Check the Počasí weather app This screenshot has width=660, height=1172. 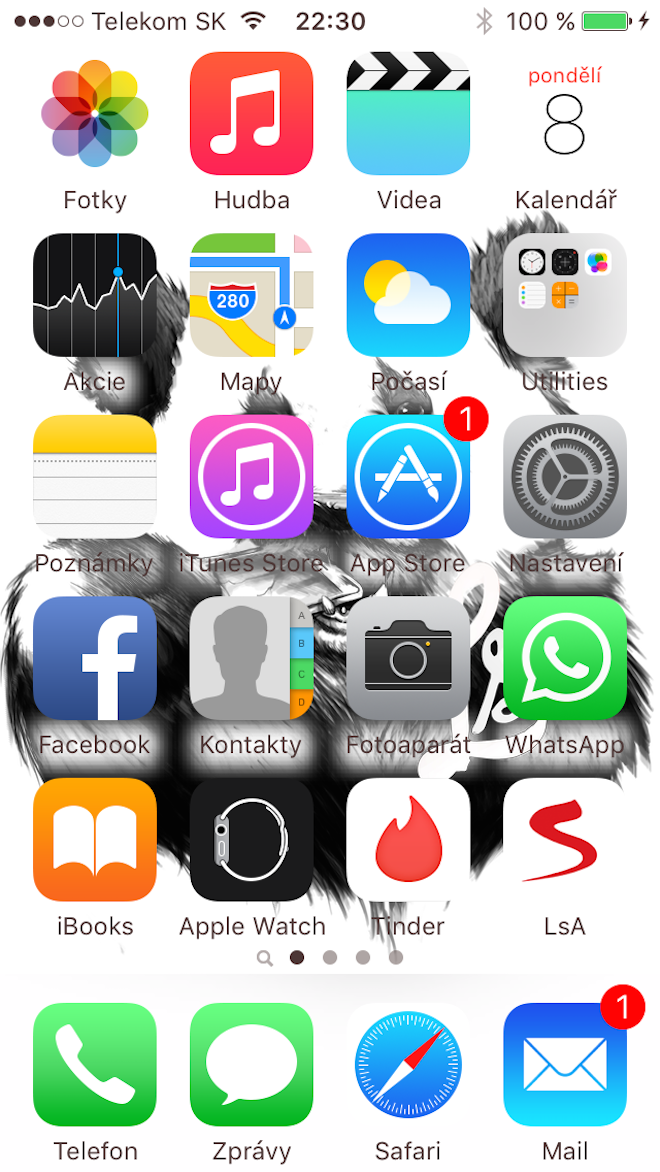click(x=408, y=296)
